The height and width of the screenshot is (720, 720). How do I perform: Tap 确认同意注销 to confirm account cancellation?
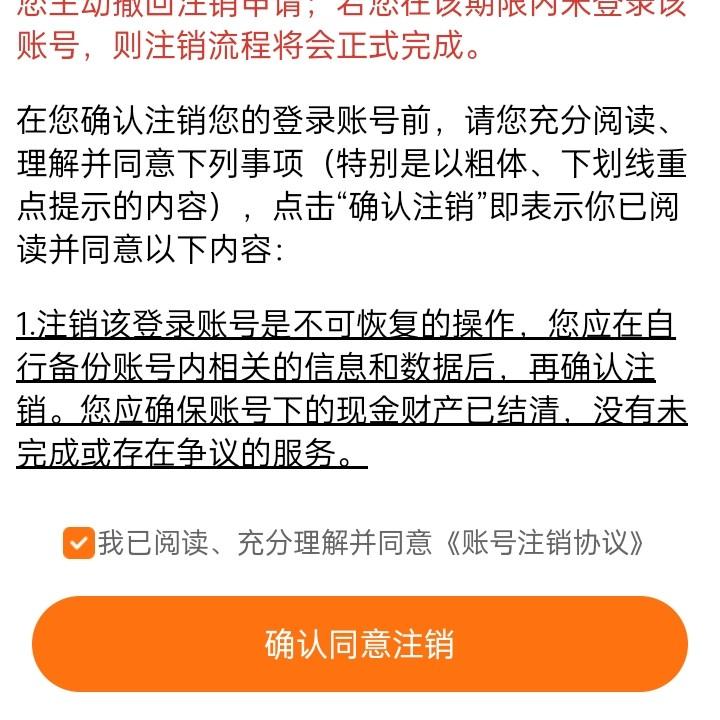(360, 644)
